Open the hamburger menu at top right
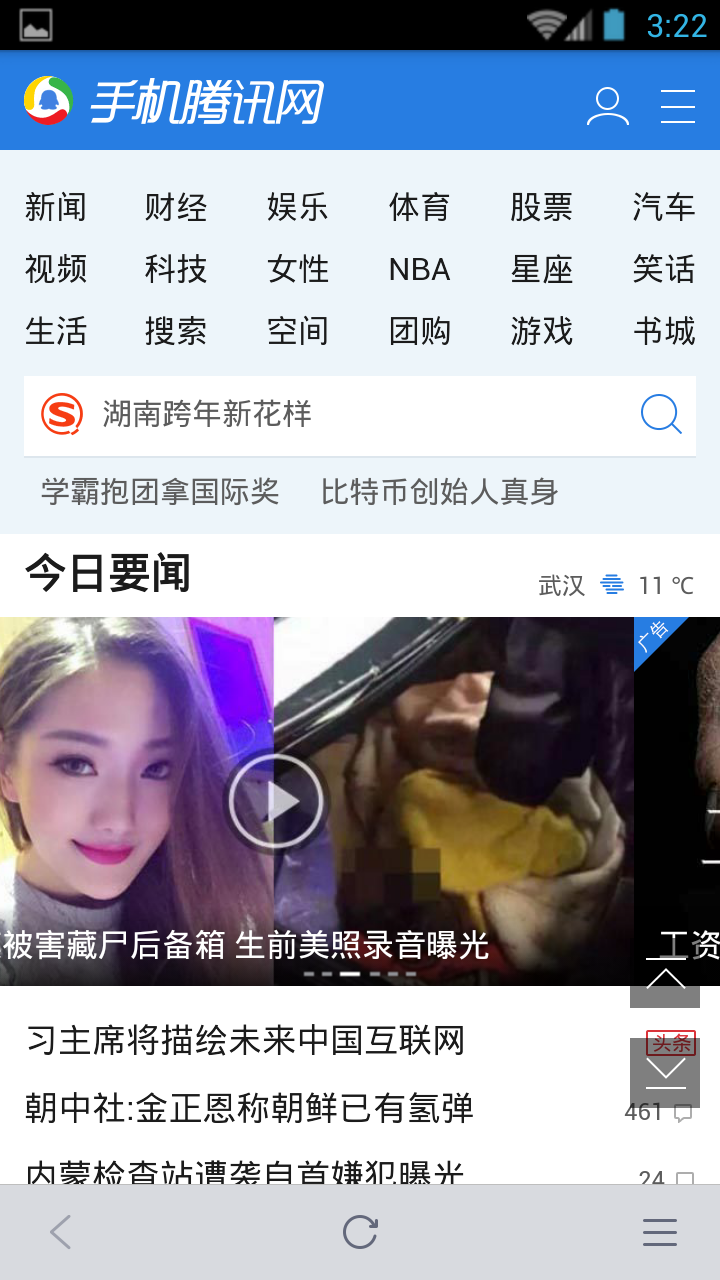Image resolution: width=720 pixels, height=1280 pixels. click(x=678, y=103)
